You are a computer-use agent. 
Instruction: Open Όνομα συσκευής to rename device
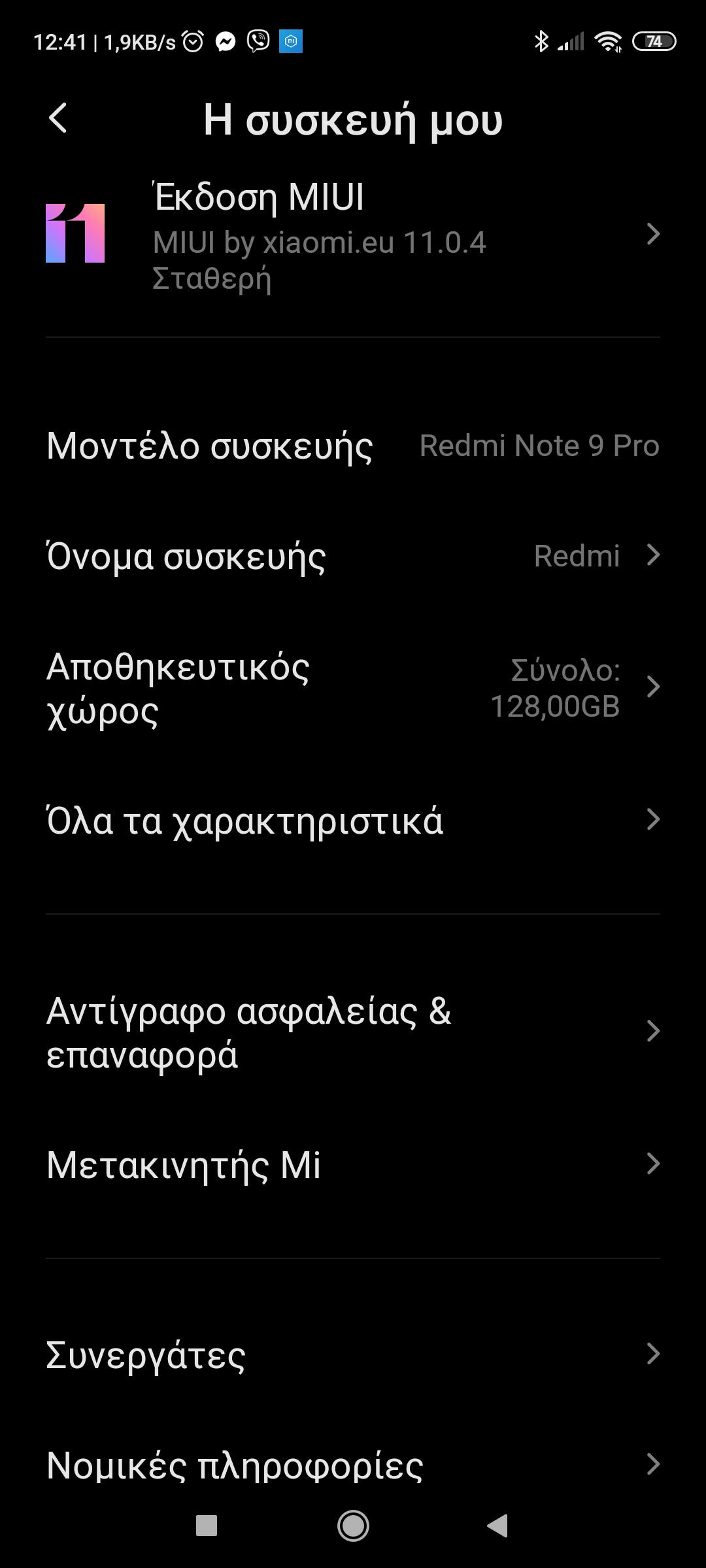point(353,557)
